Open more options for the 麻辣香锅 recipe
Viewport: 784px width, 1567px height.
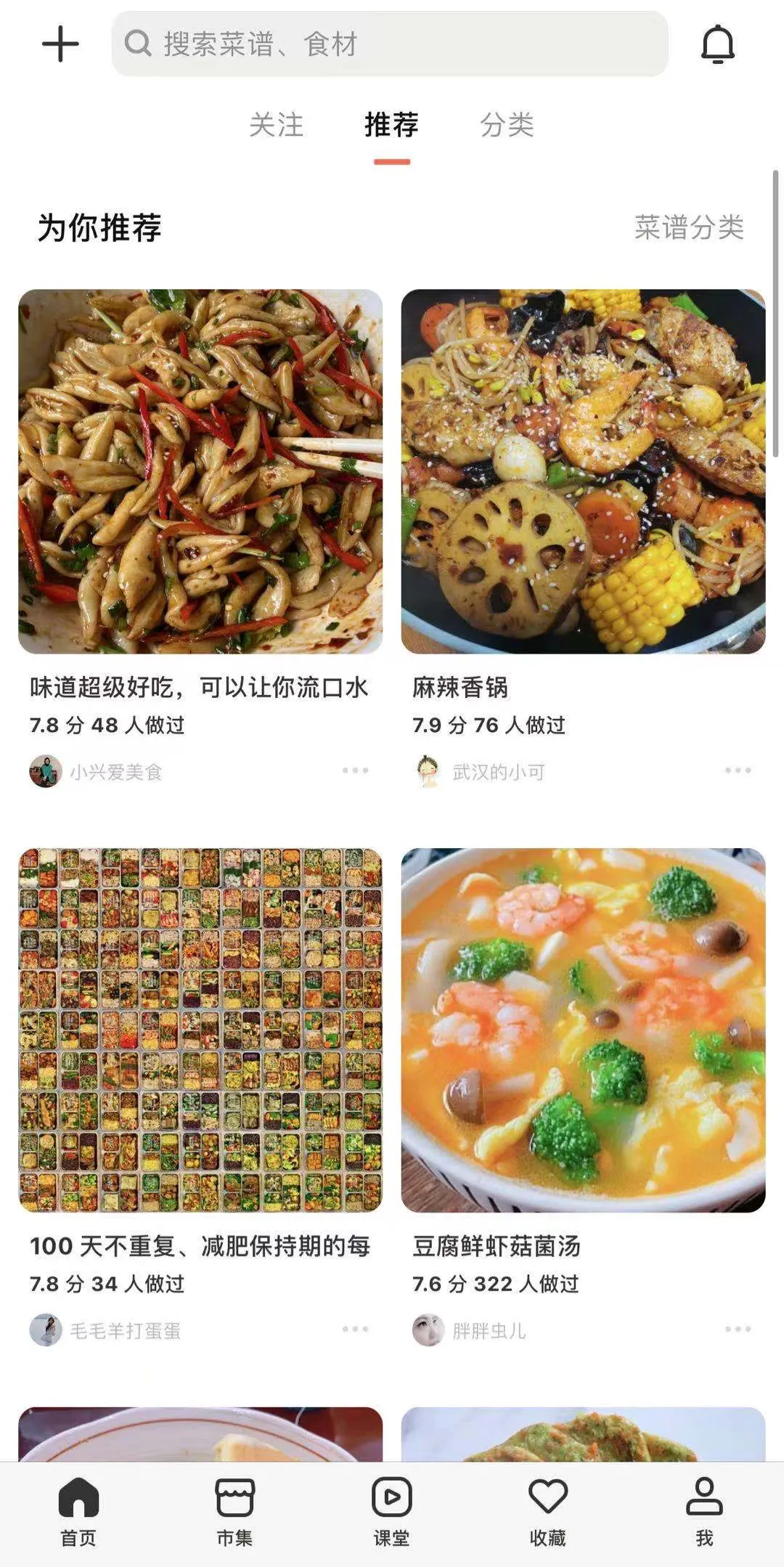point(738,770)
